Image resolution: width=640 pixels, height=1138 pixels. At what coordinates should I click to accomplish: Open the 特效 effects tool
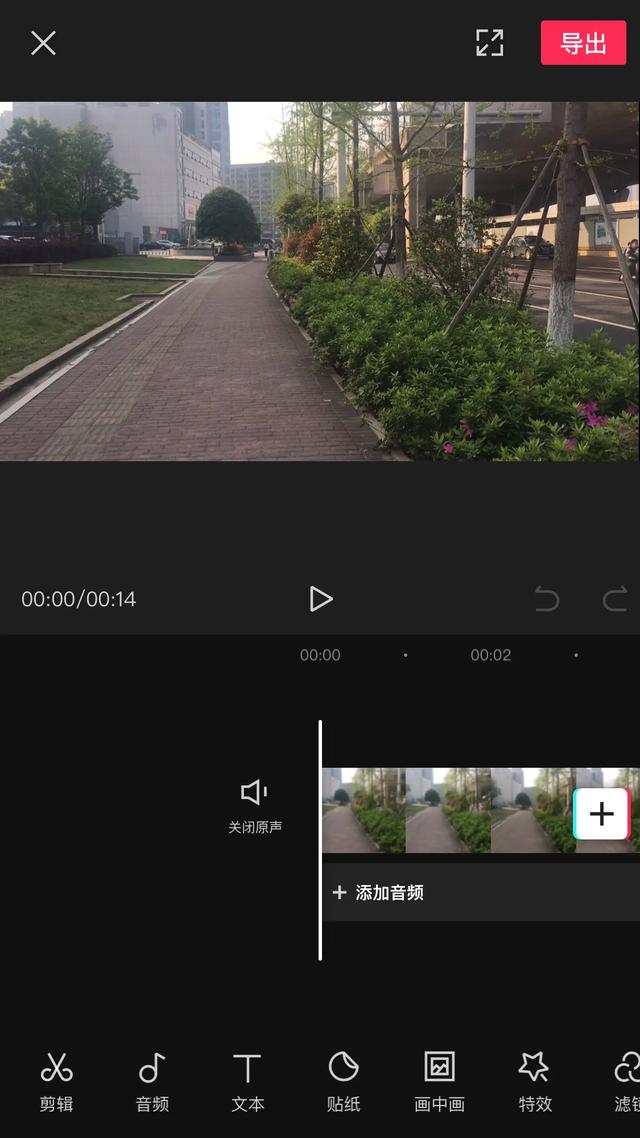point(535,1082)
